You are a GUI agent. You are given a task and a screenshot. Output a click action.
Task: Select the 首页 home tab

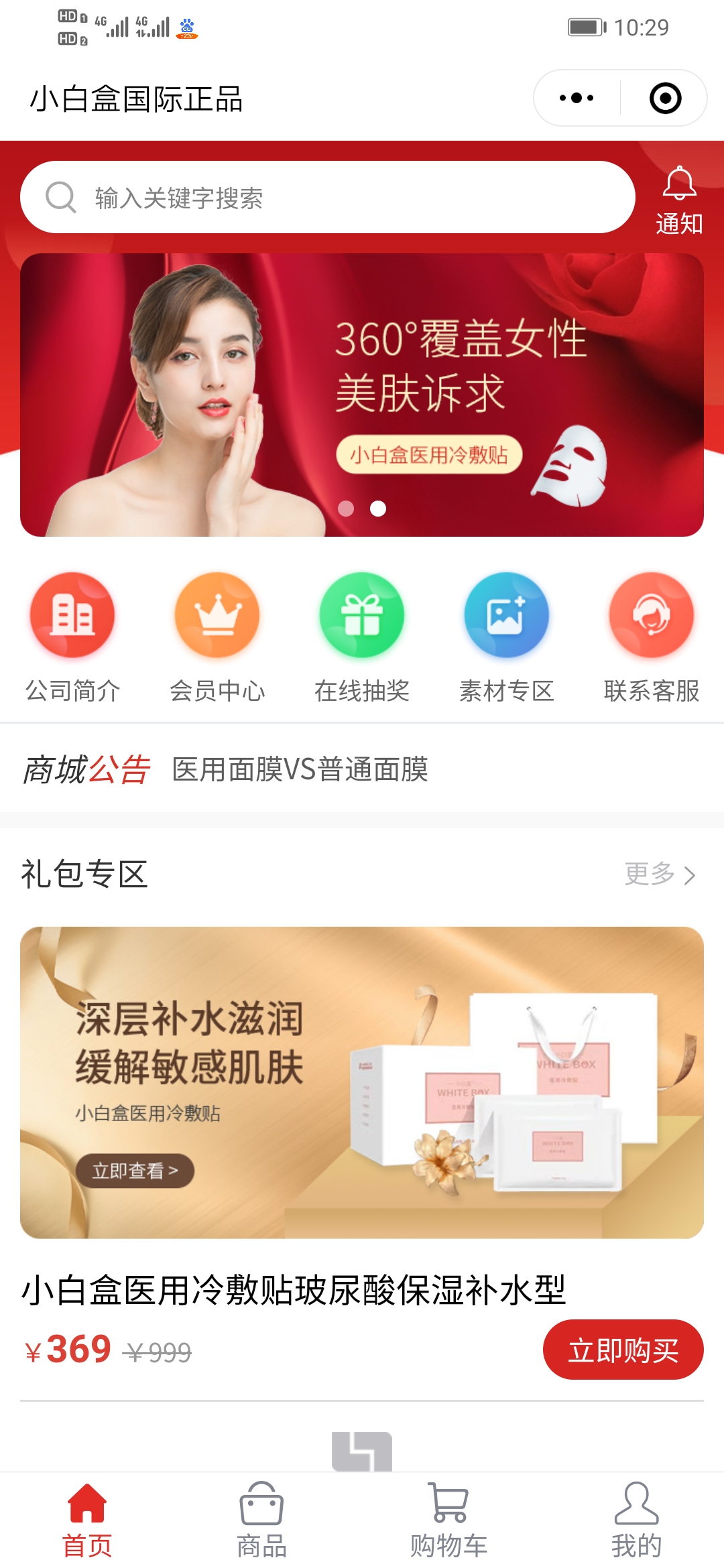click(x=87, y=1520)
